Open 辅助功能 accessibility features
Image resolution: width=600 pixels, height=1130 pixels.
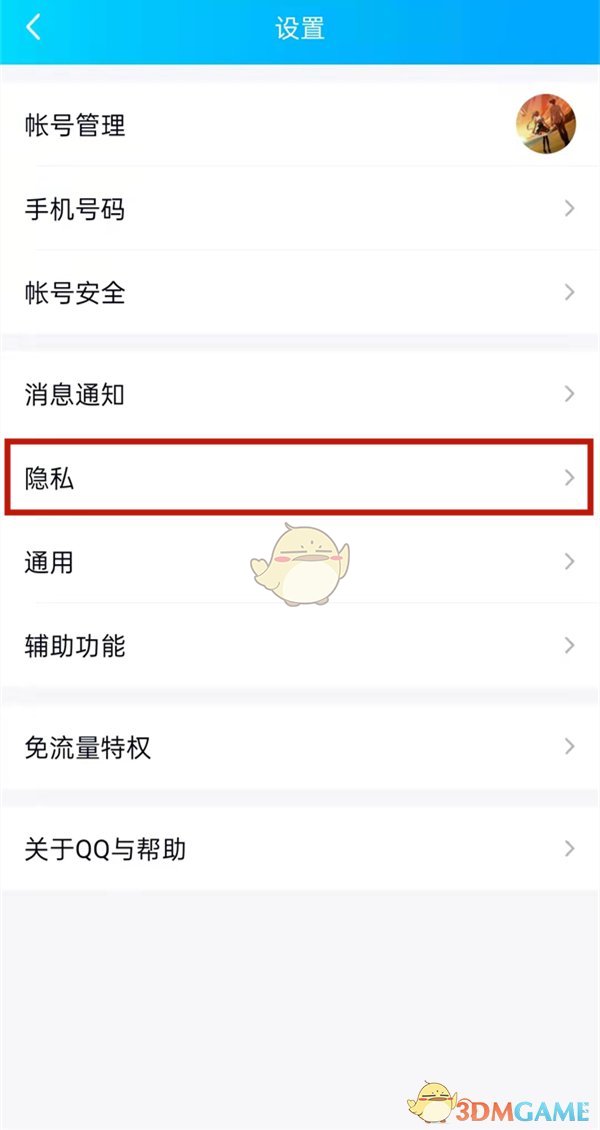pyautogui.click(x=300, y=645)
